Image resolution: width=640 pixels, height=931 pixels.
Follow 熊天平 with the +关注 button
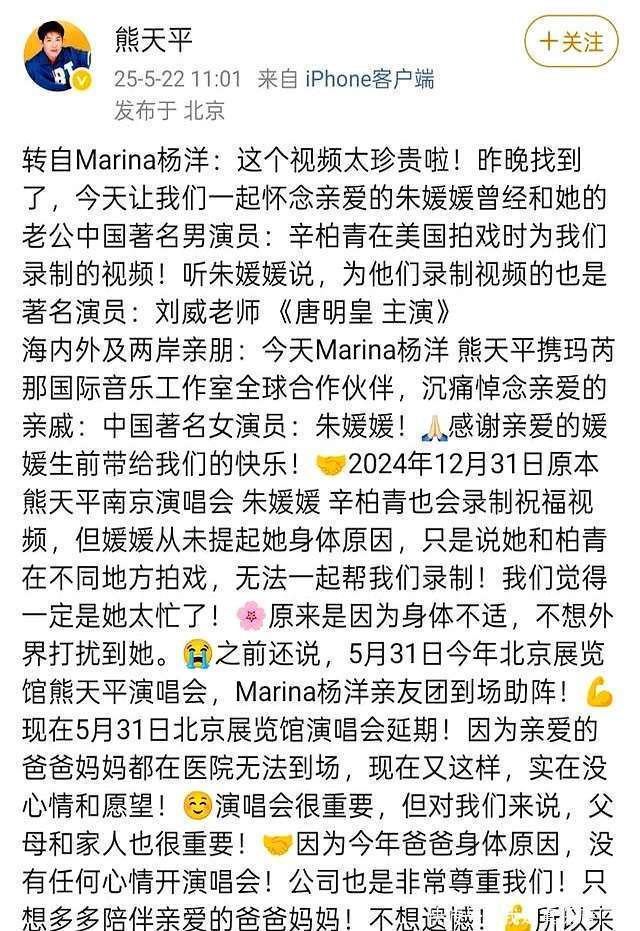click(x=571, y=42)
